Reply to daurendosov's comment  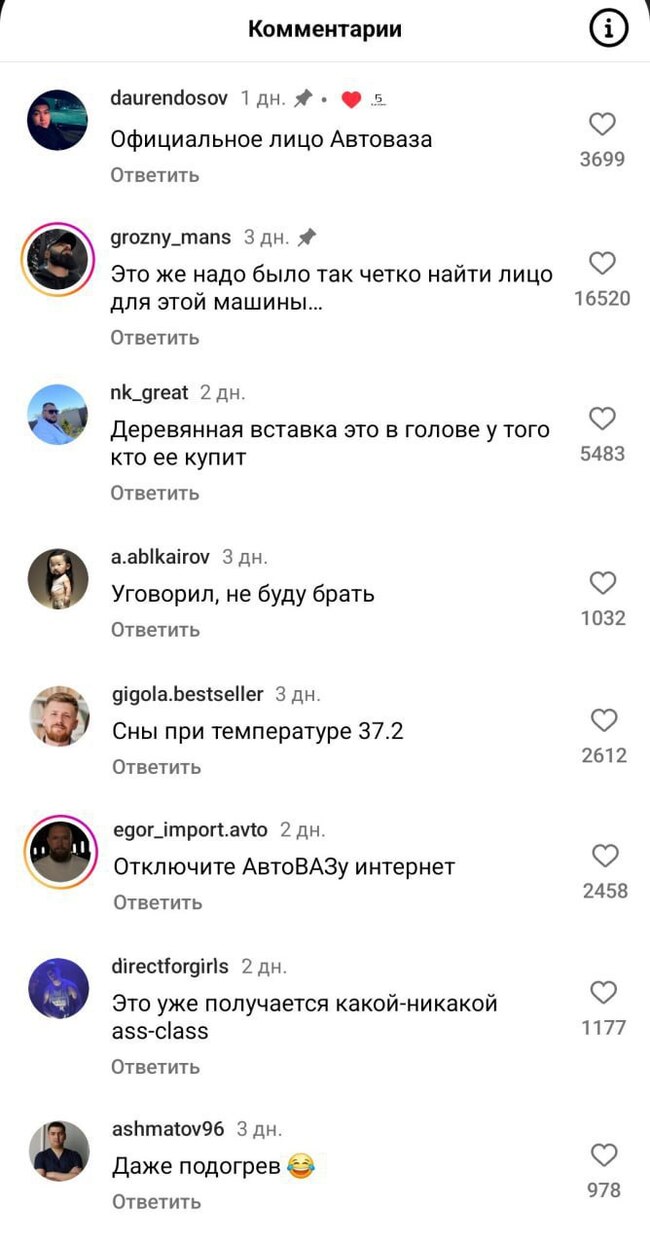coord(155,175)
